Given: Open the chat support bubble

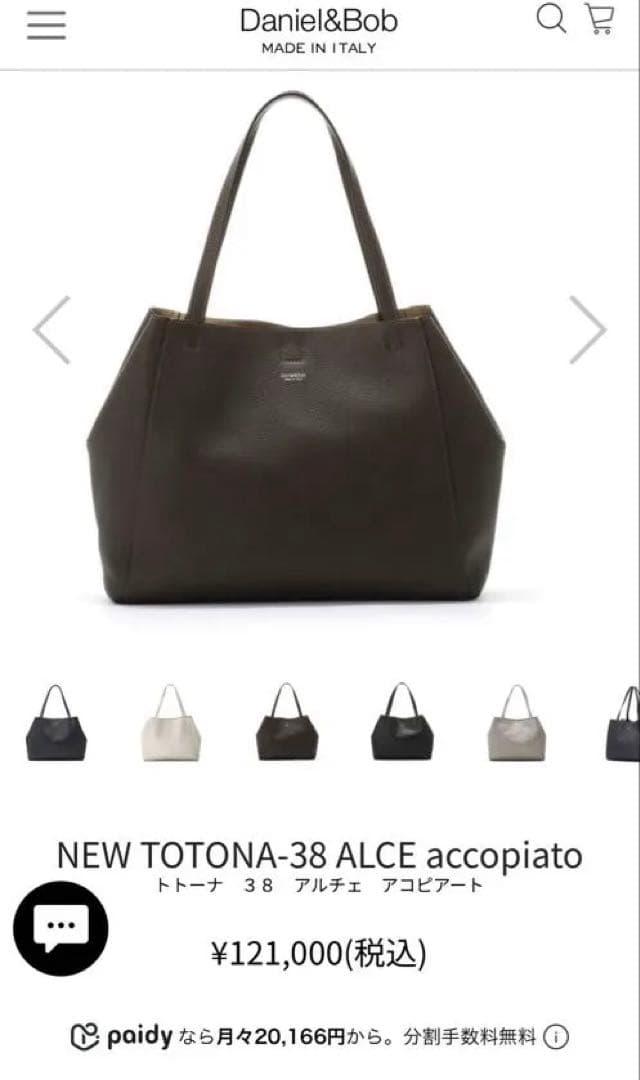Looking at the screenshot, I should [61, 928].
